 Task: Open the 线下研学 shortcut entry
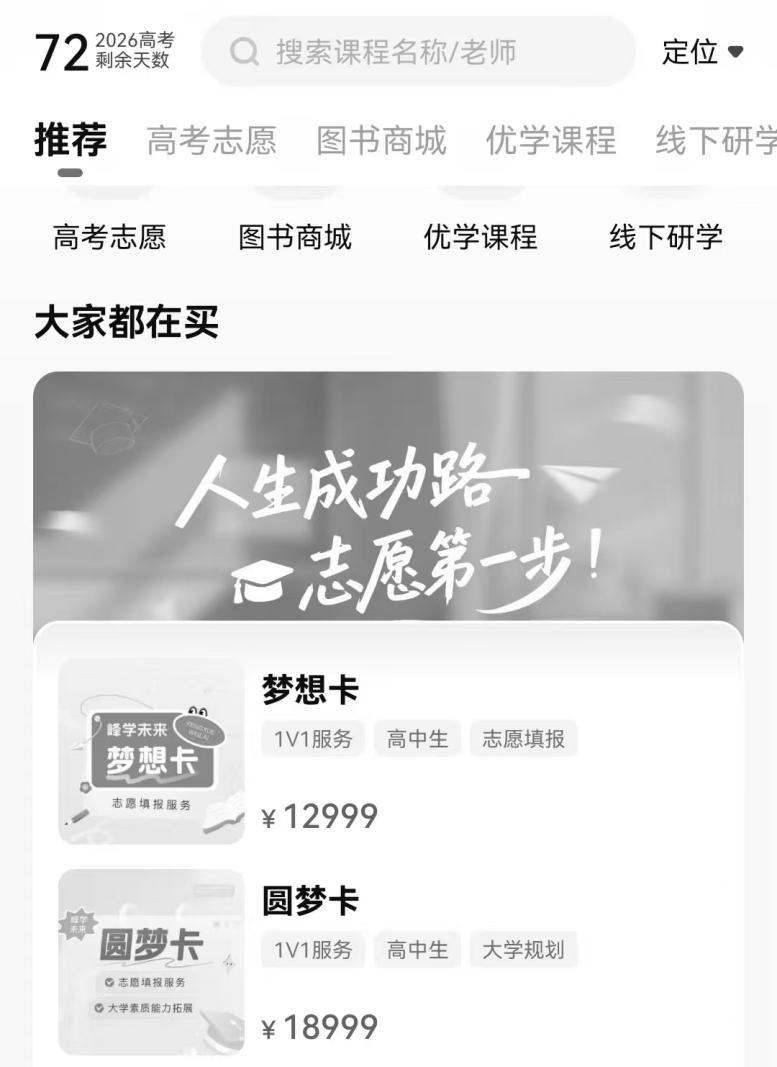[x=666, y=237]
